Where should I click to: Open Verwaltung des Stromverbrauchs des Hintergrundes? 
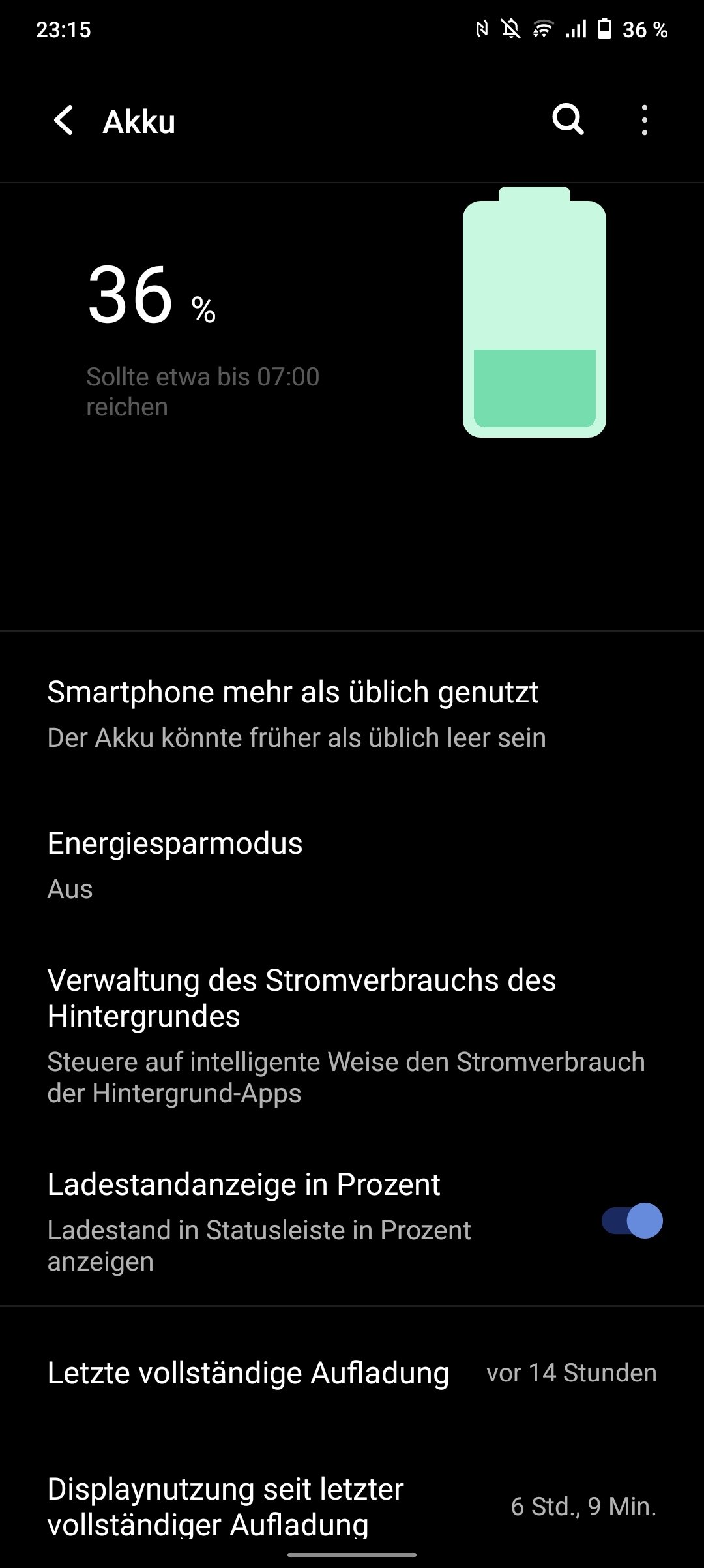click(x=352, y=1035)
